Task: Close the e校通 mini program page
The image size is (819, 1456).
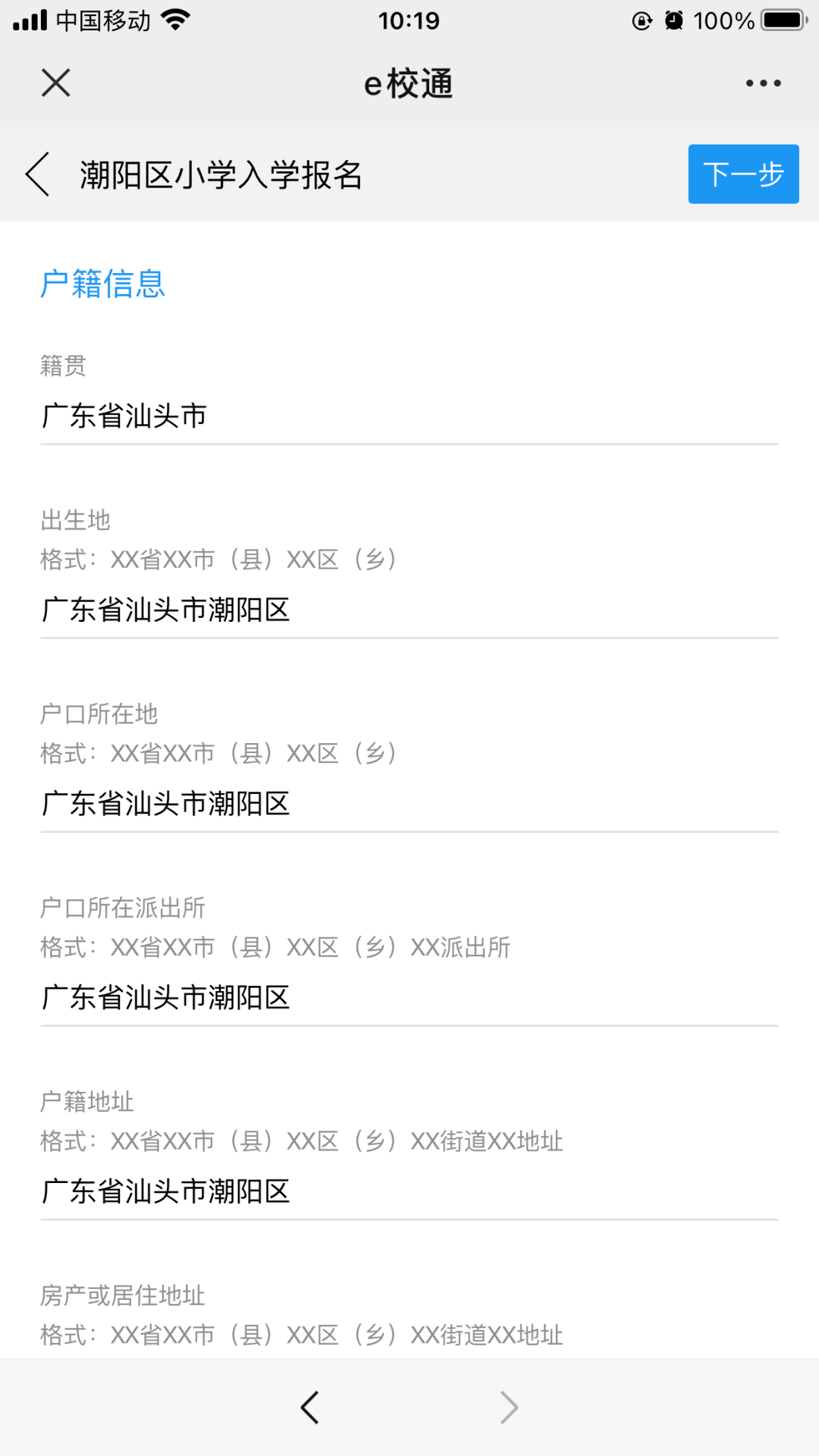Action: [x=55, y=83]
